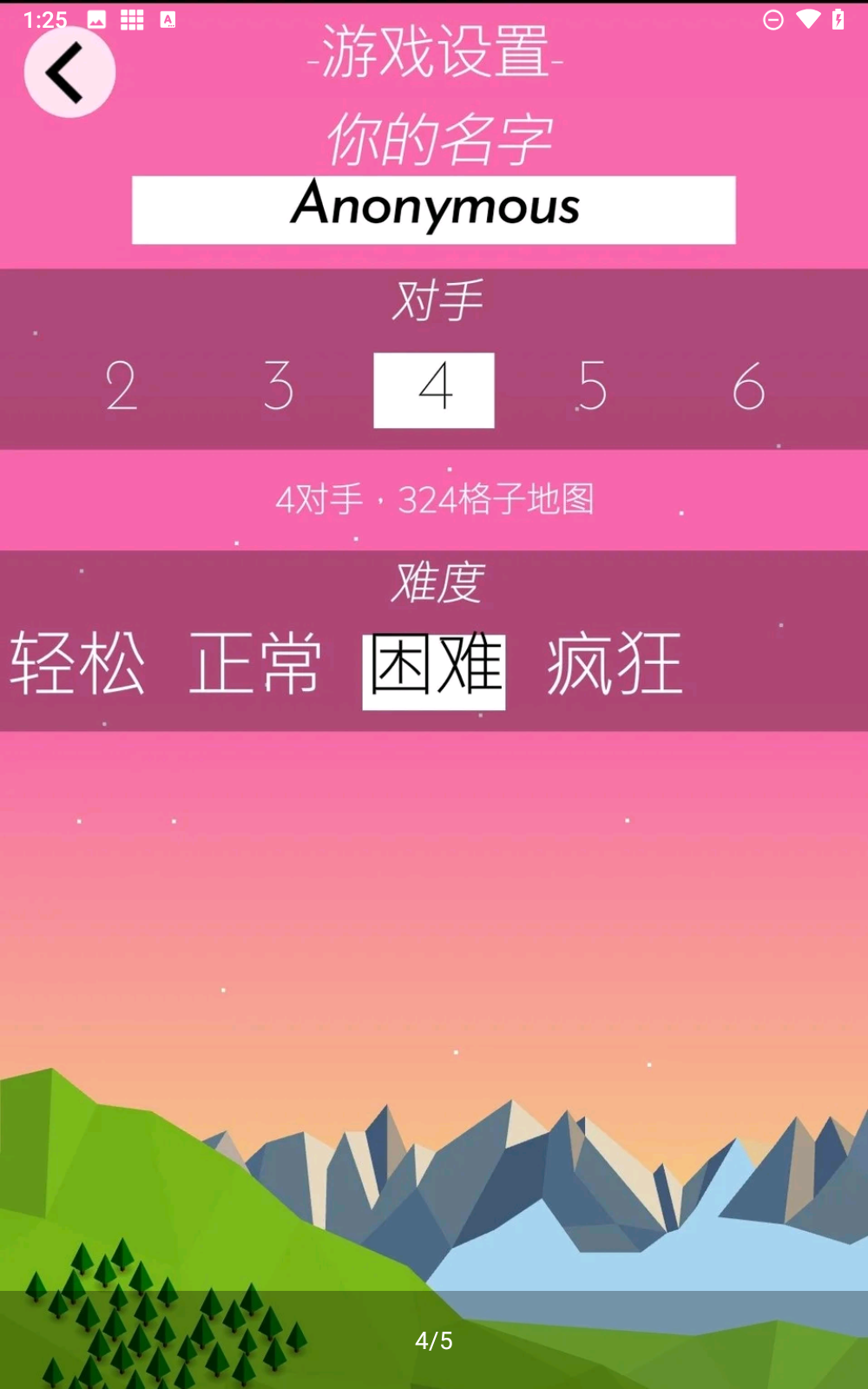Go back using the arrow button
This screenshot has height=1389, width=868.
click(x=69, y=73)
